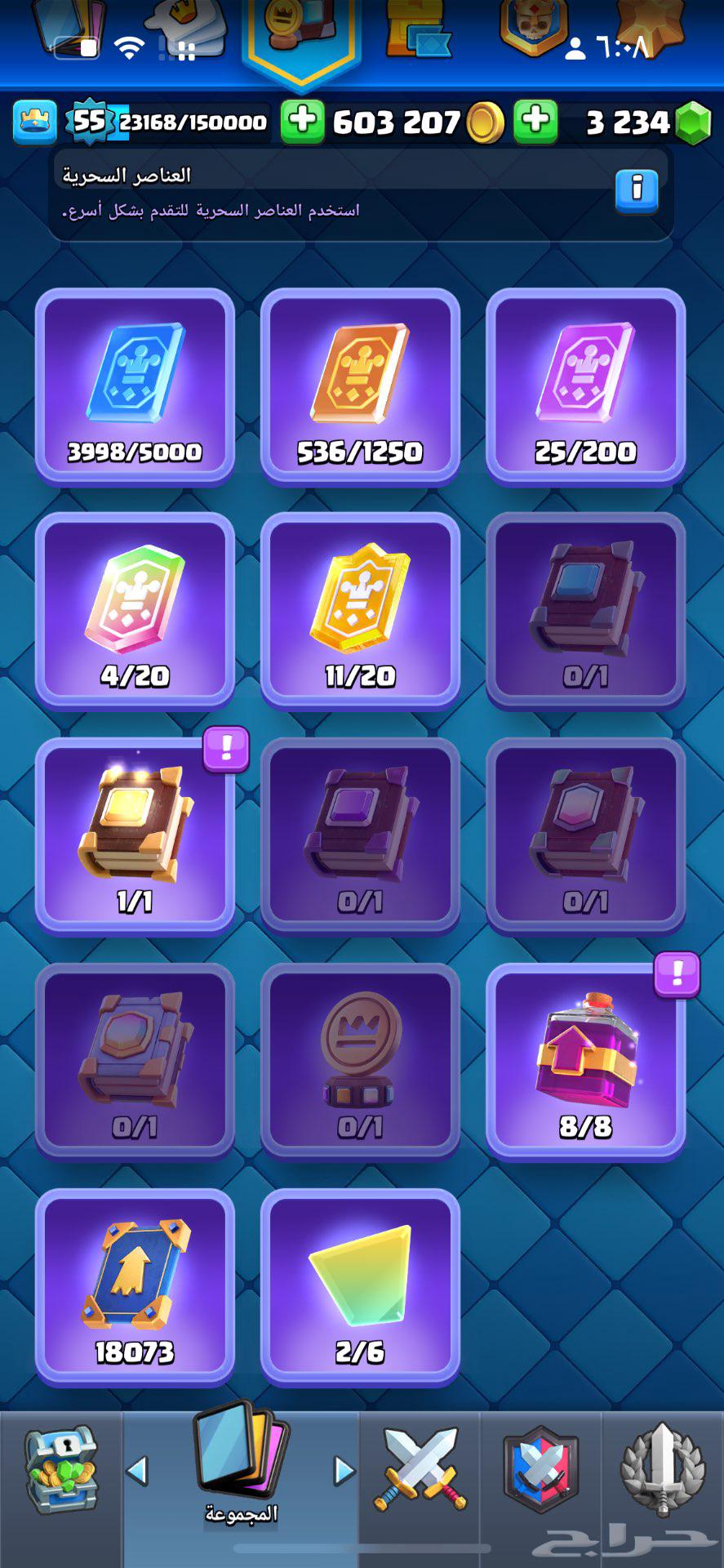
Task: Open the elite wild card 18073 tile
Action: pyautogui.click(x=135, y=1287)
